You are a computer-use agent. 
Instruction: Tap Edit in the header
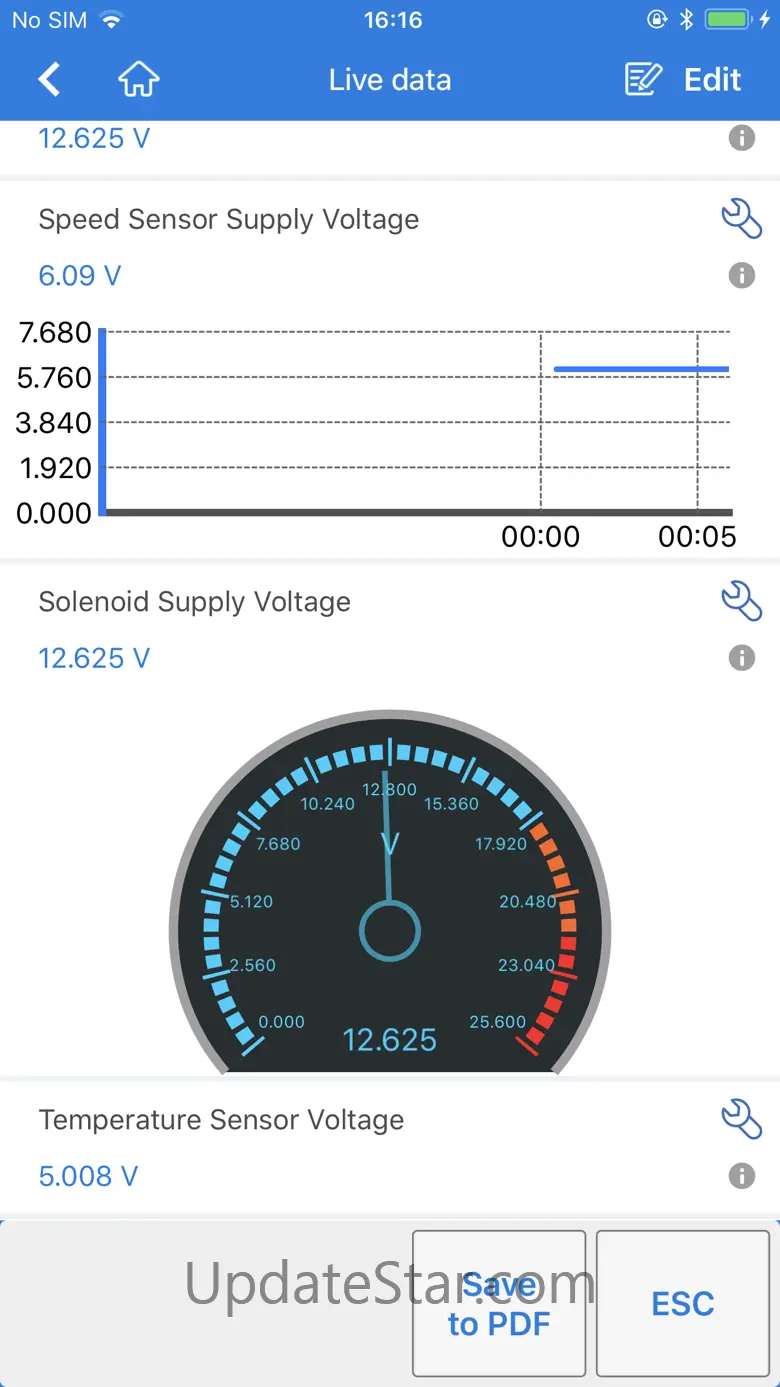684,80
